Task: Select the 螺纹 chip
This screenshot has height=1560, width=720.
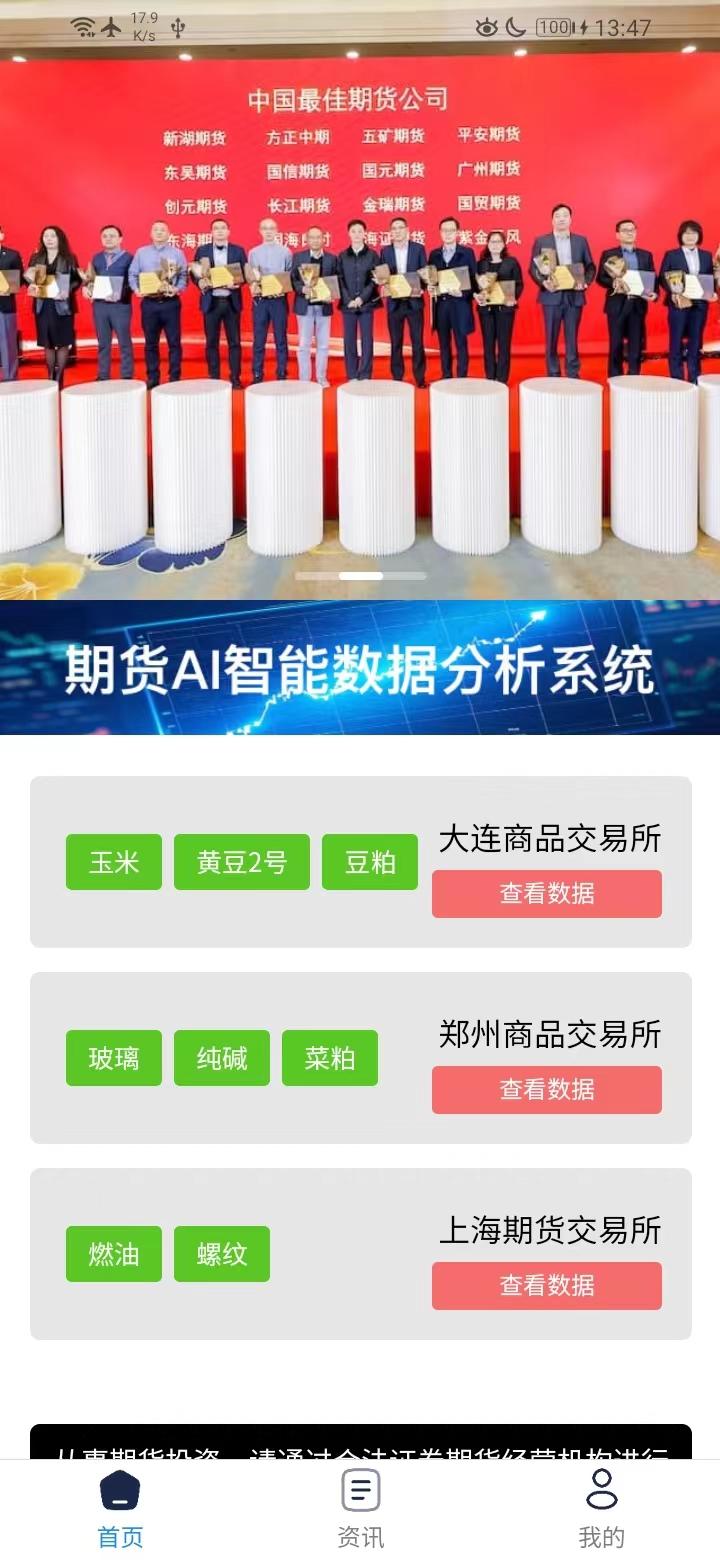Action: pyautogui.click(x=222, y=1254)
